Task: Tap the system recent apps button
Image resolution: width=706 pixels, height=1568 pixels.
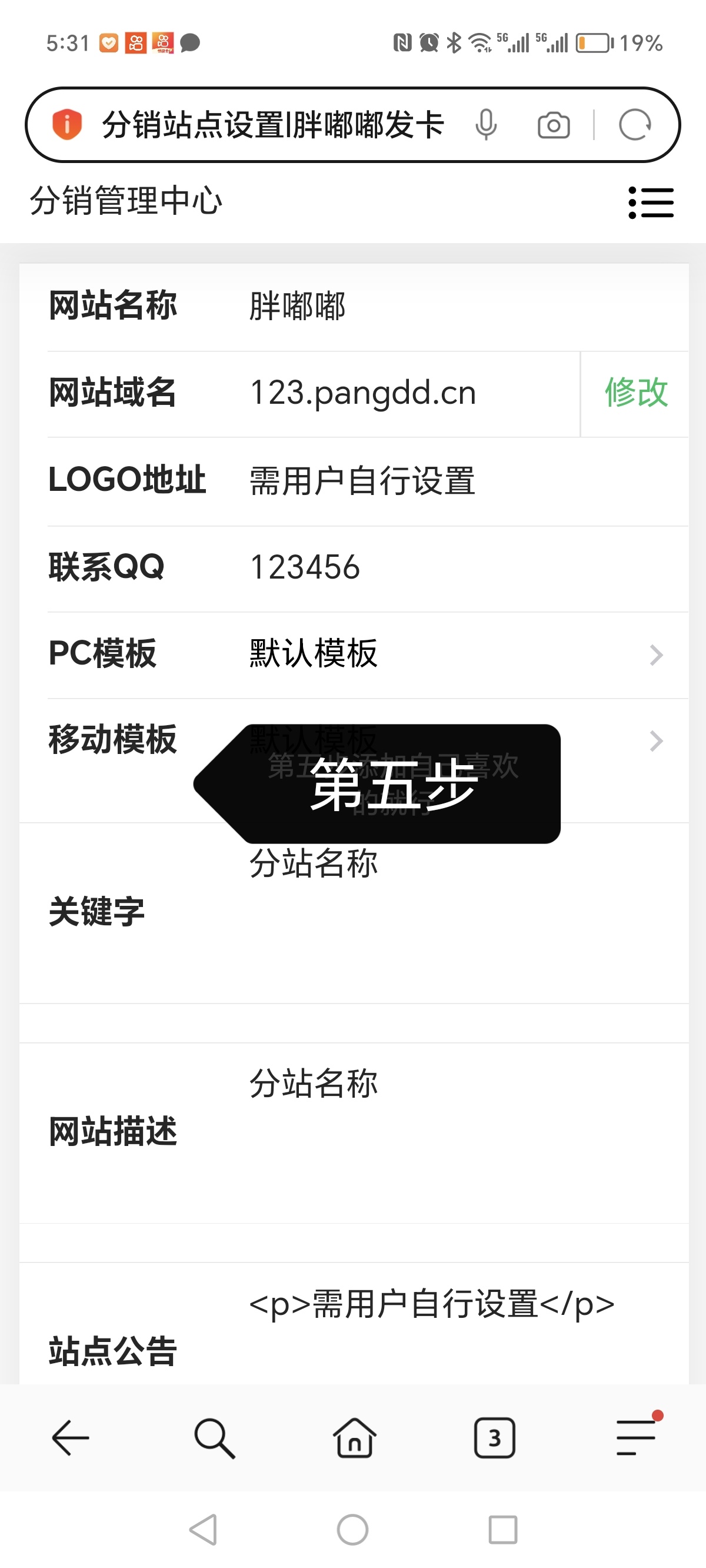Action: (504, 1530)
